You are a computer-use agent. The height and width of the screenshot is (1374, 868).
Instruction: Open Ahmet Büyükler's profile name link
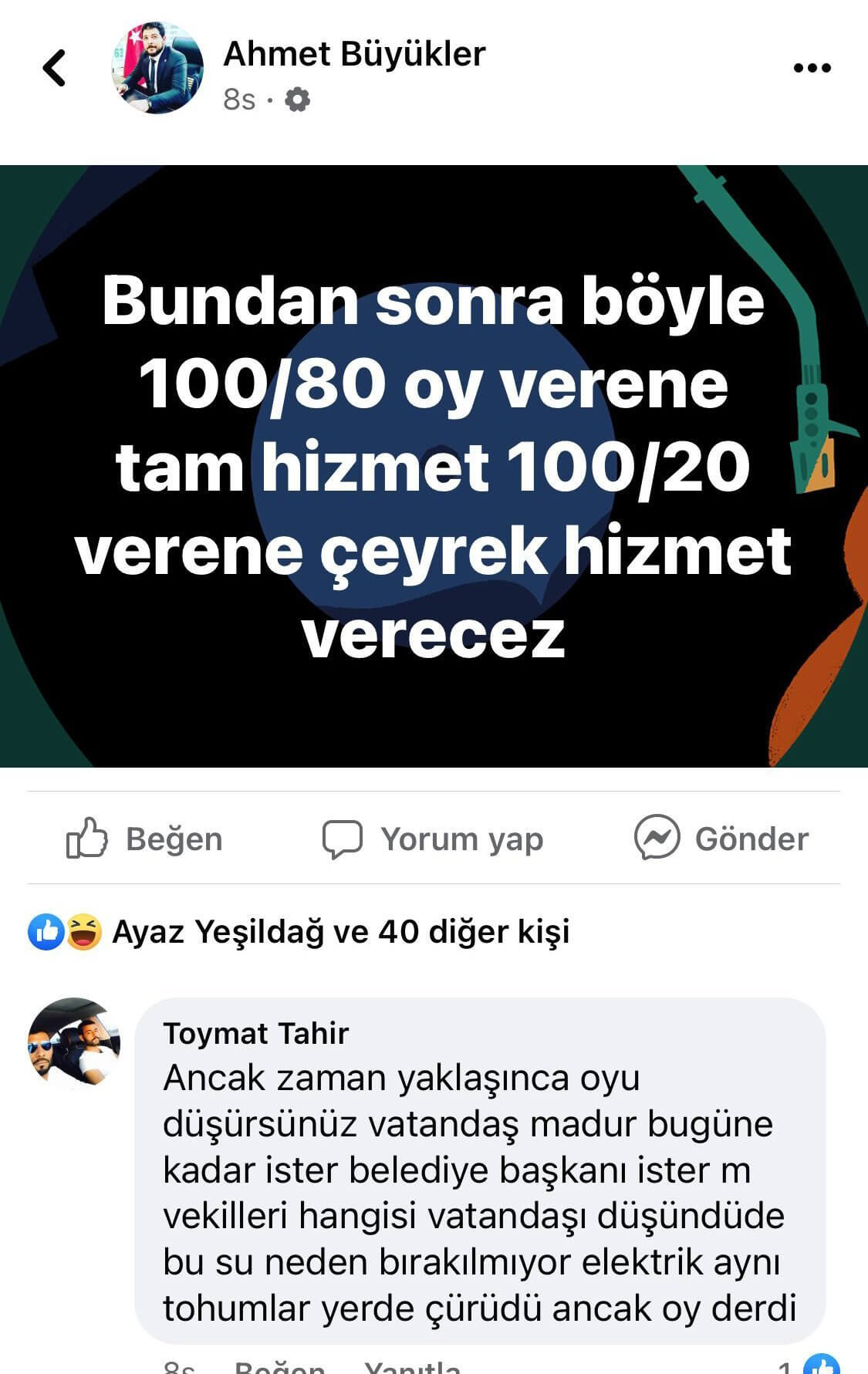coord(354,54)
